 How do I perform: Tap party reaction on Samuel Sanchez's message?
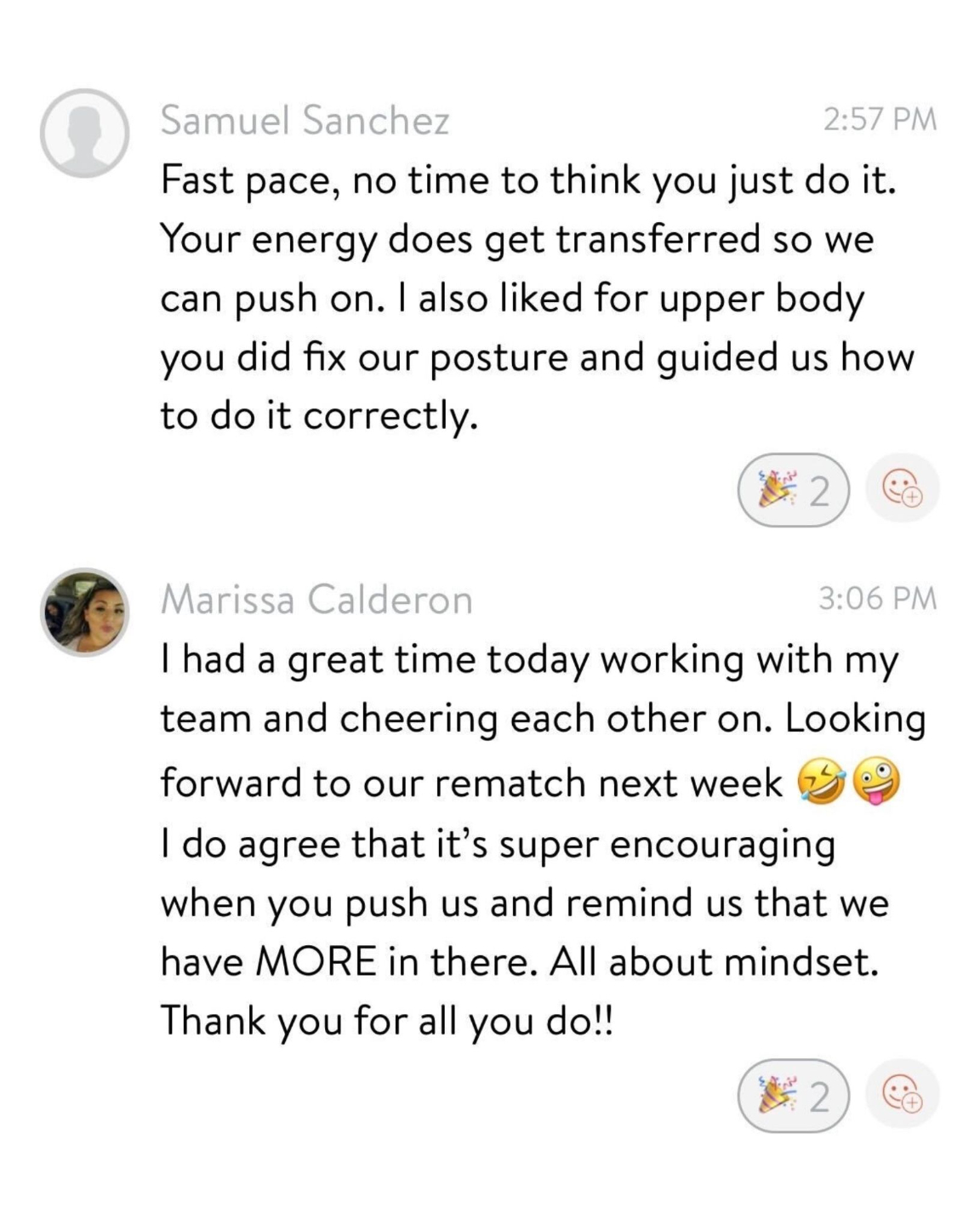tap(794, 490)
